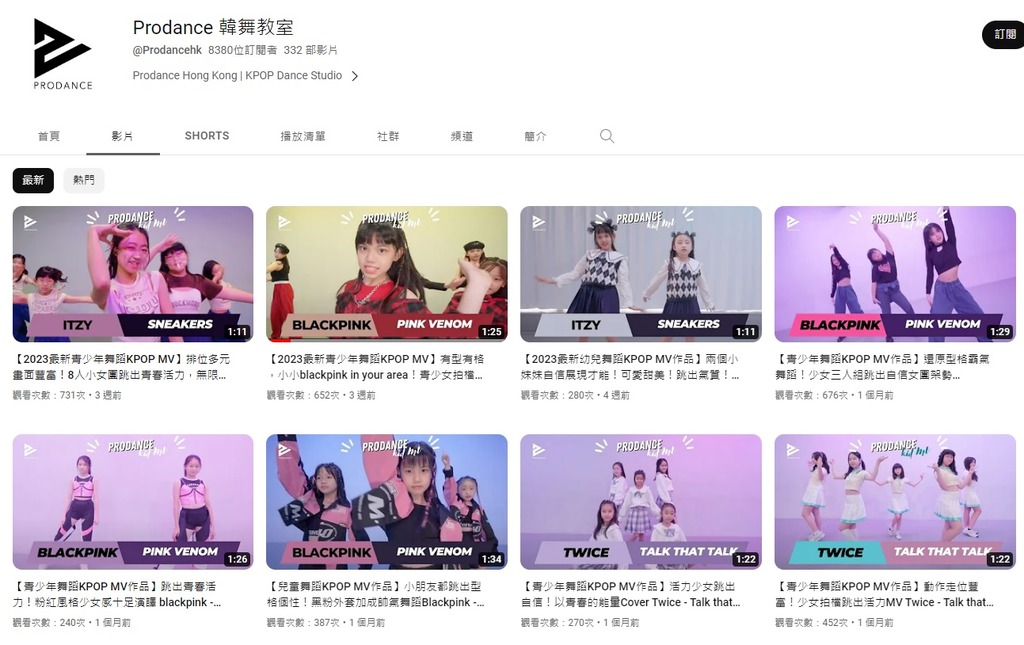The image size is (1024, 645).
Task: Sort videos by 熱門 chip
Action: (84, 180)
